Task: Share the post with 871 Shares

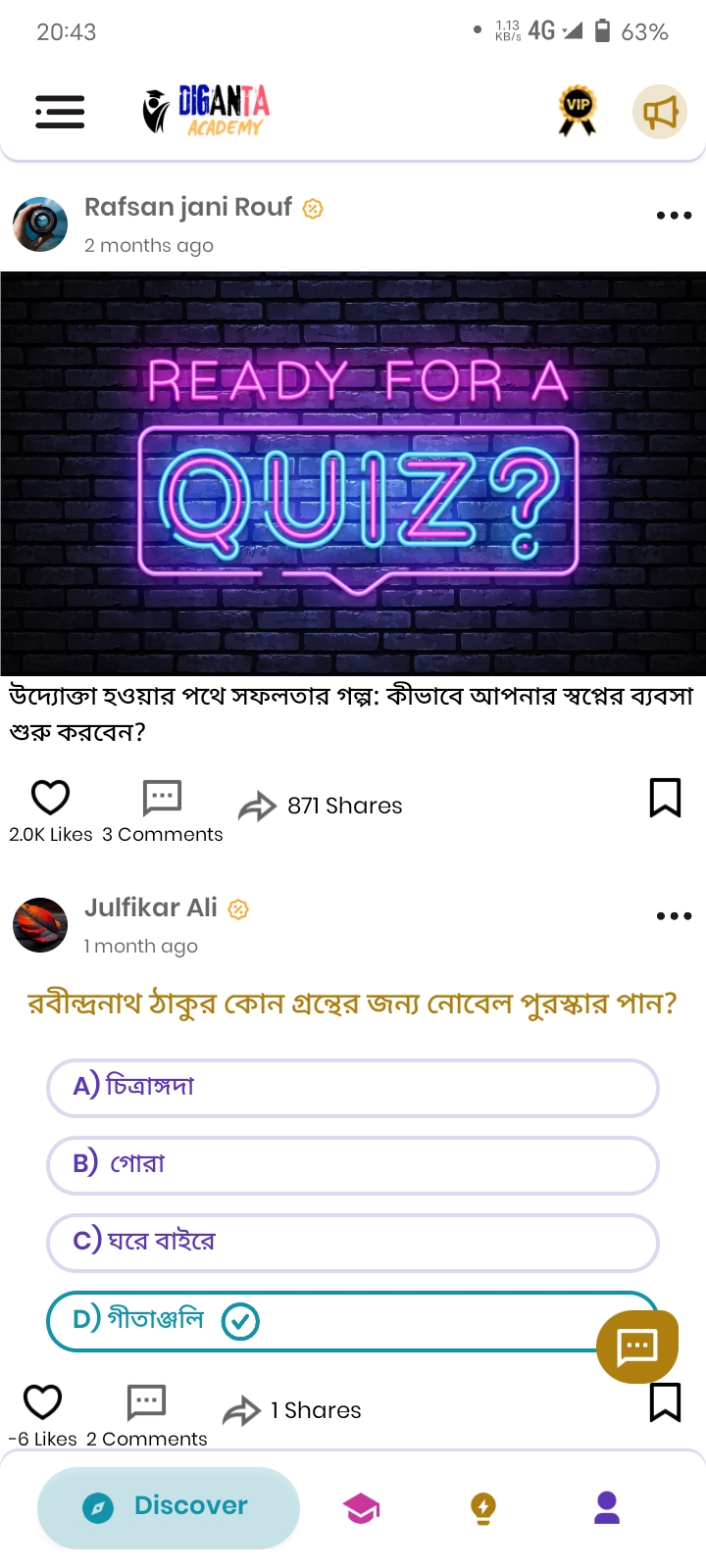Action: pyautogui.click(x=258, y=807)
